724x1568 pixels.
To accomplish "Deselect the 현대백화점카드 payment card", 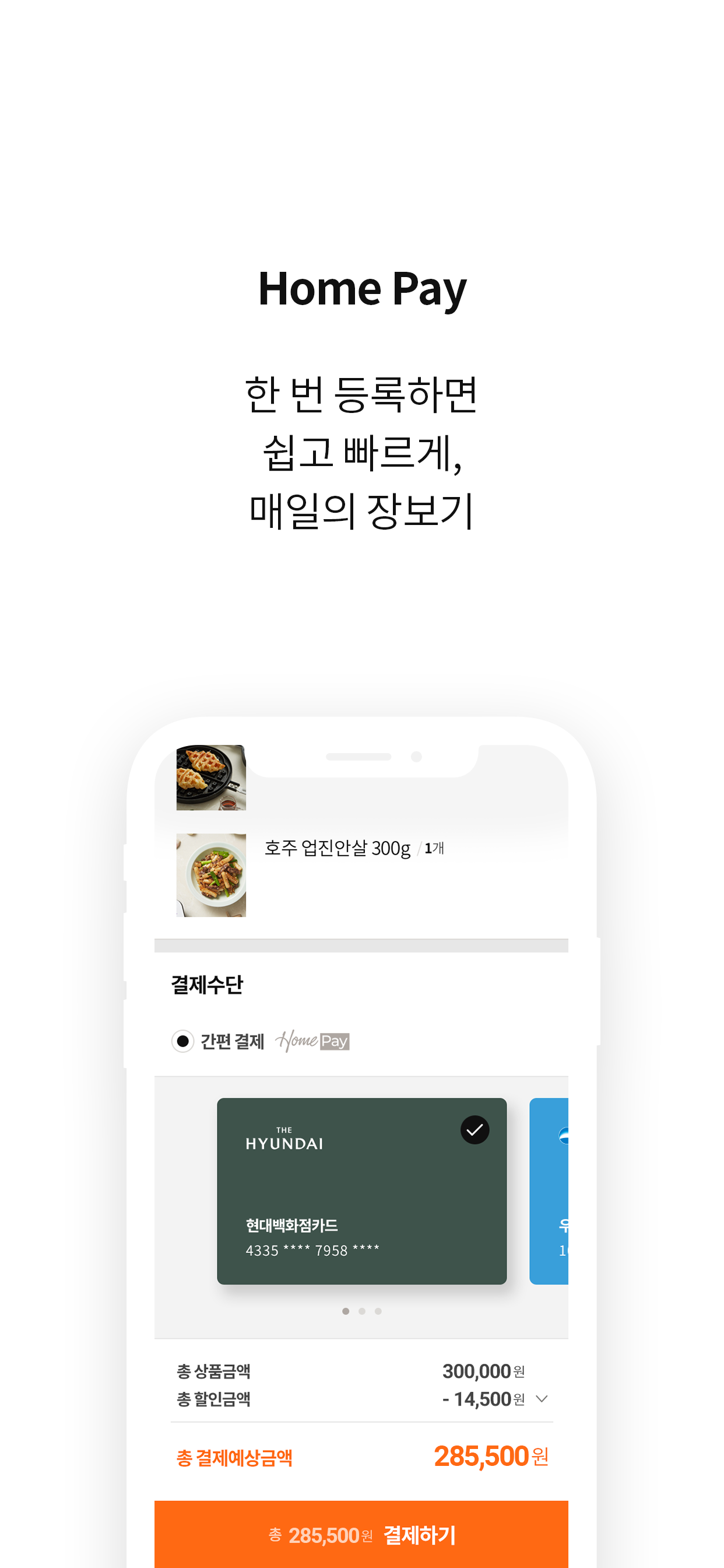I will 362,1190.
